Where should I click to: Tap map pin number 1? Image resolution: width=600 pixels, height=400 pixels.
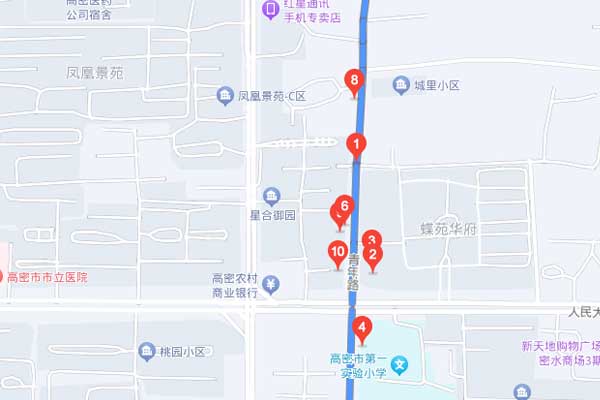pos(356,144)
